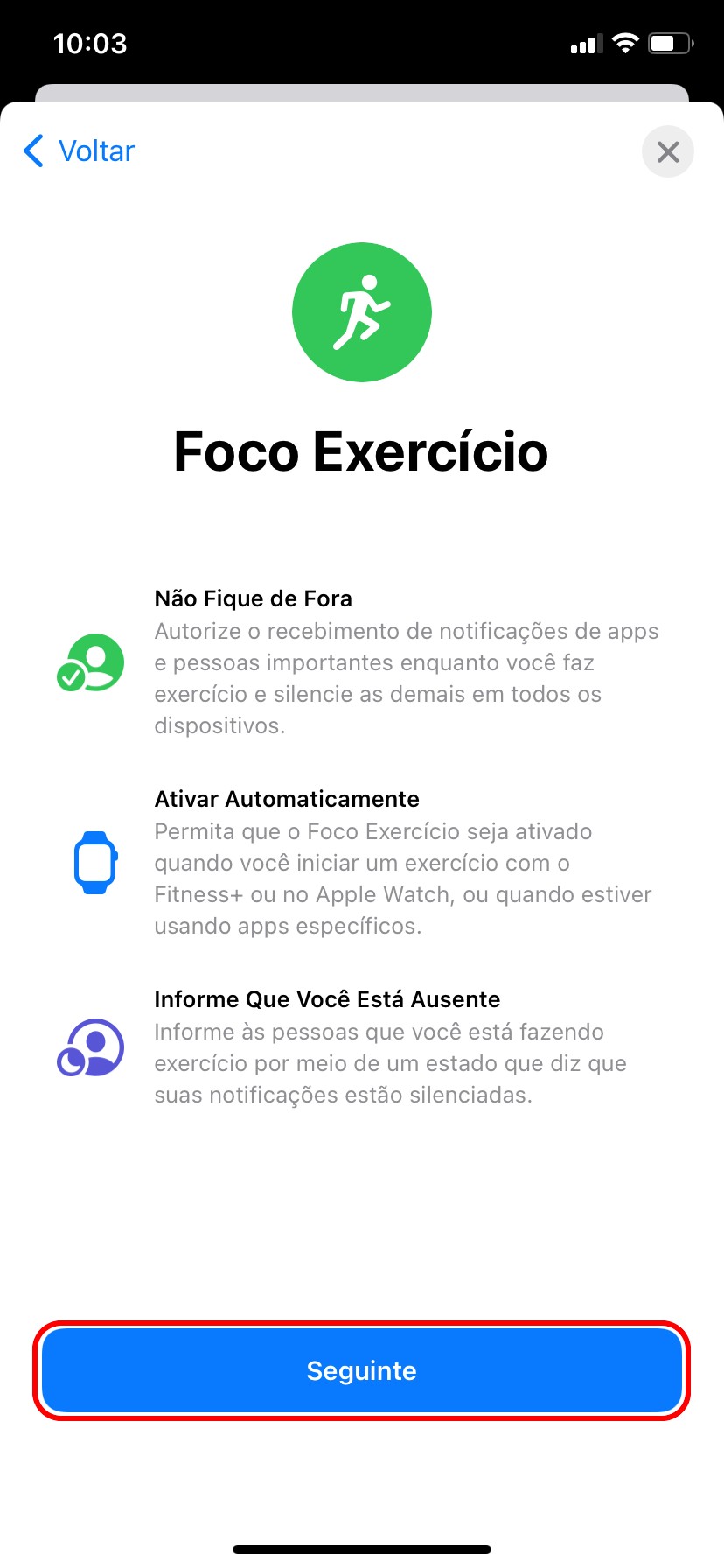Viewport: 724px width, 1568px height.
Task: Close the Foco Exercício setup sheet
Action: pos(667,152)
